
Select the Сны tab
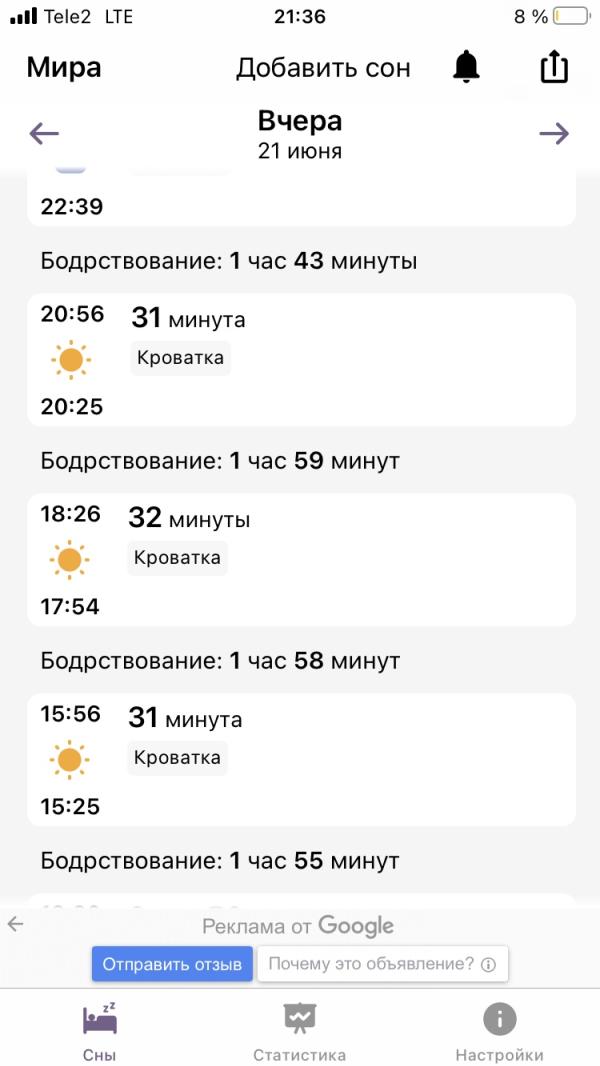(100, 1031)
